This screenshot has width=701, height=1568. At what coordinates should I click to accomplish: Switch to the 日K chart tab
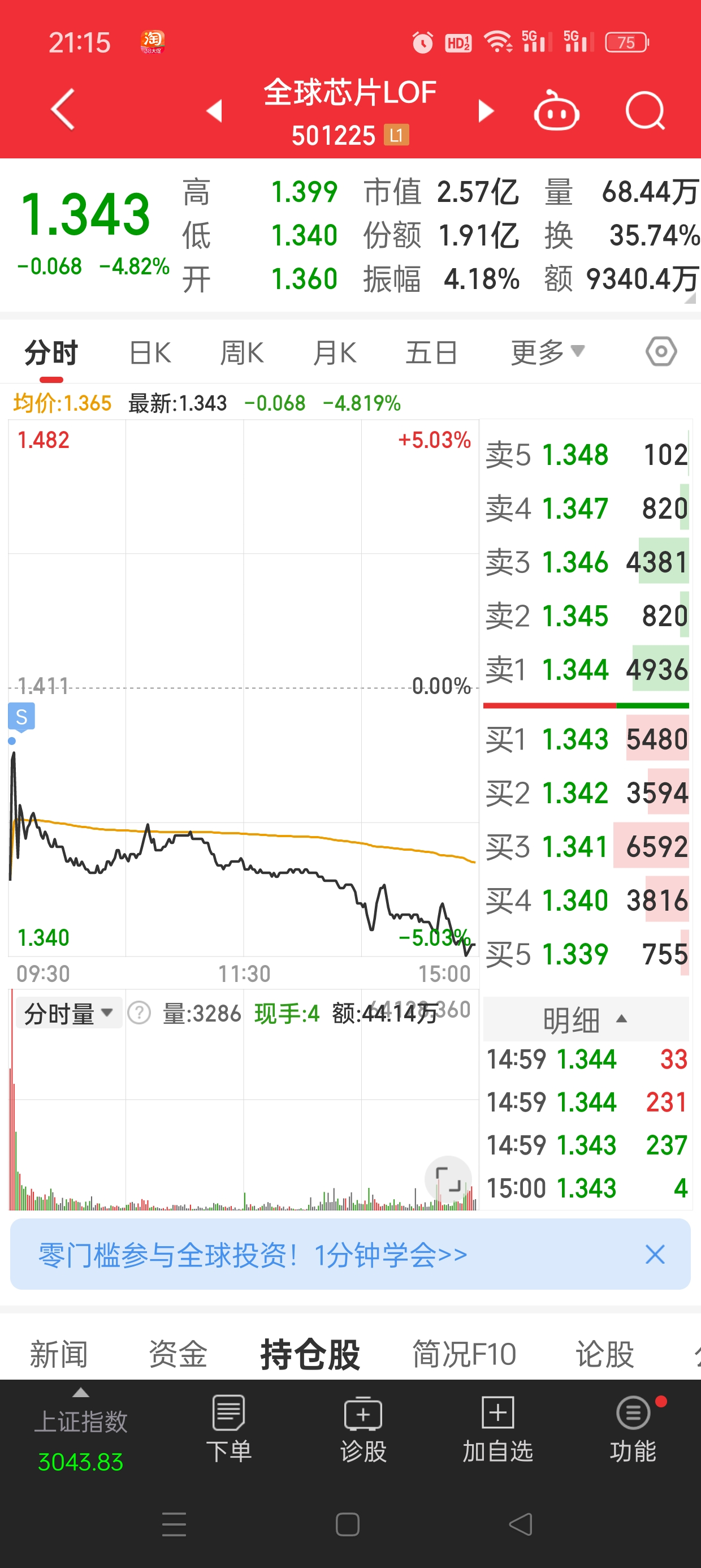pos(150,352)
